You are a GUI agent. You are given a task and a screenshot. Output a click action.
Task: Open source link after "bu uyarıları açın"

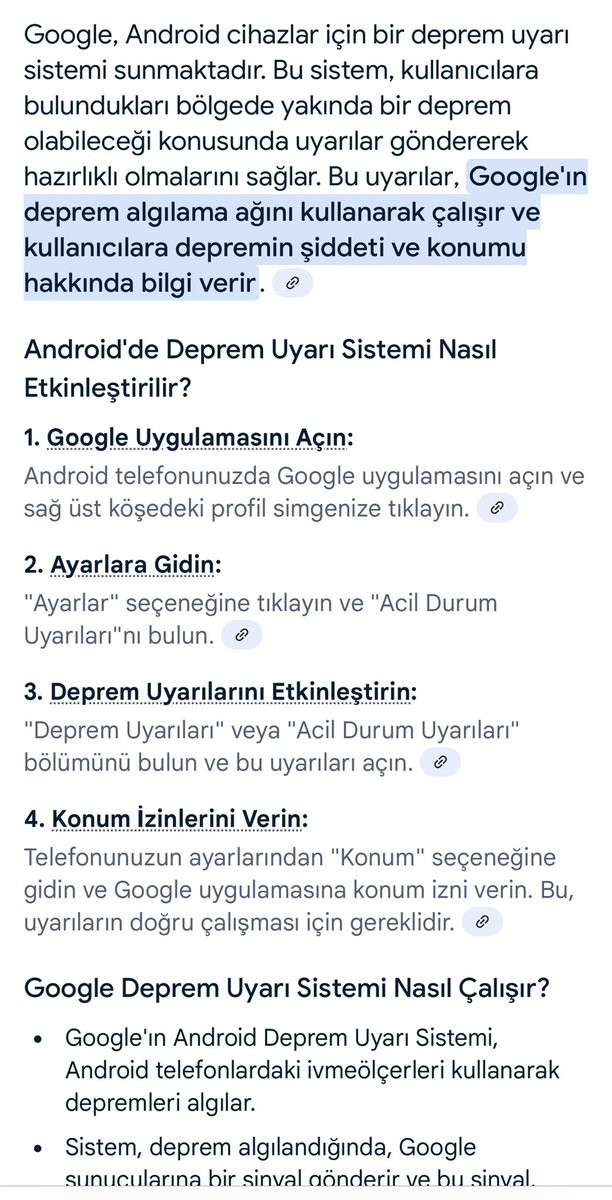[x=440, y=763]
